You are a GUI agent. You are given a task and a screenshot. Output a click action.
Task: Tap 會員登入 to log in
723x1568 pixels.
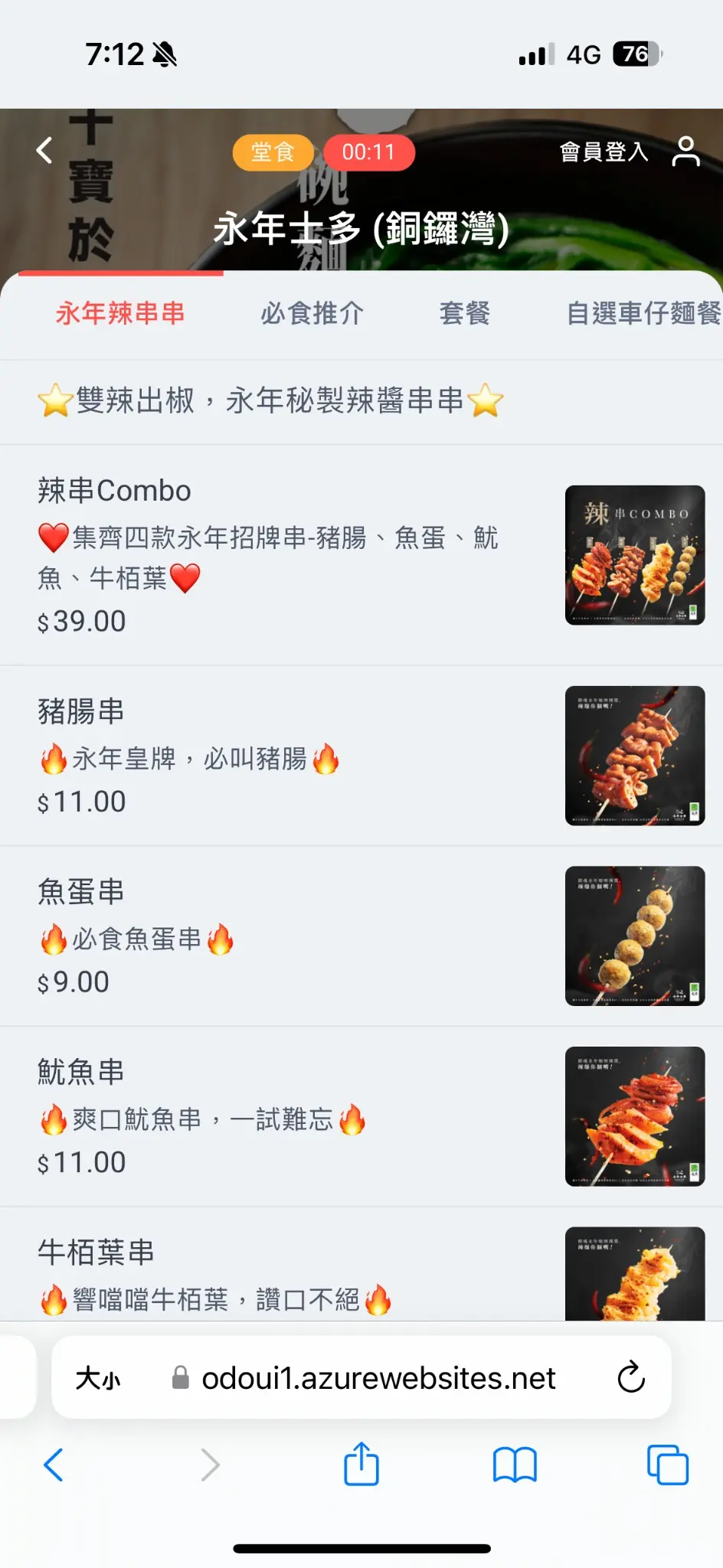604,152
